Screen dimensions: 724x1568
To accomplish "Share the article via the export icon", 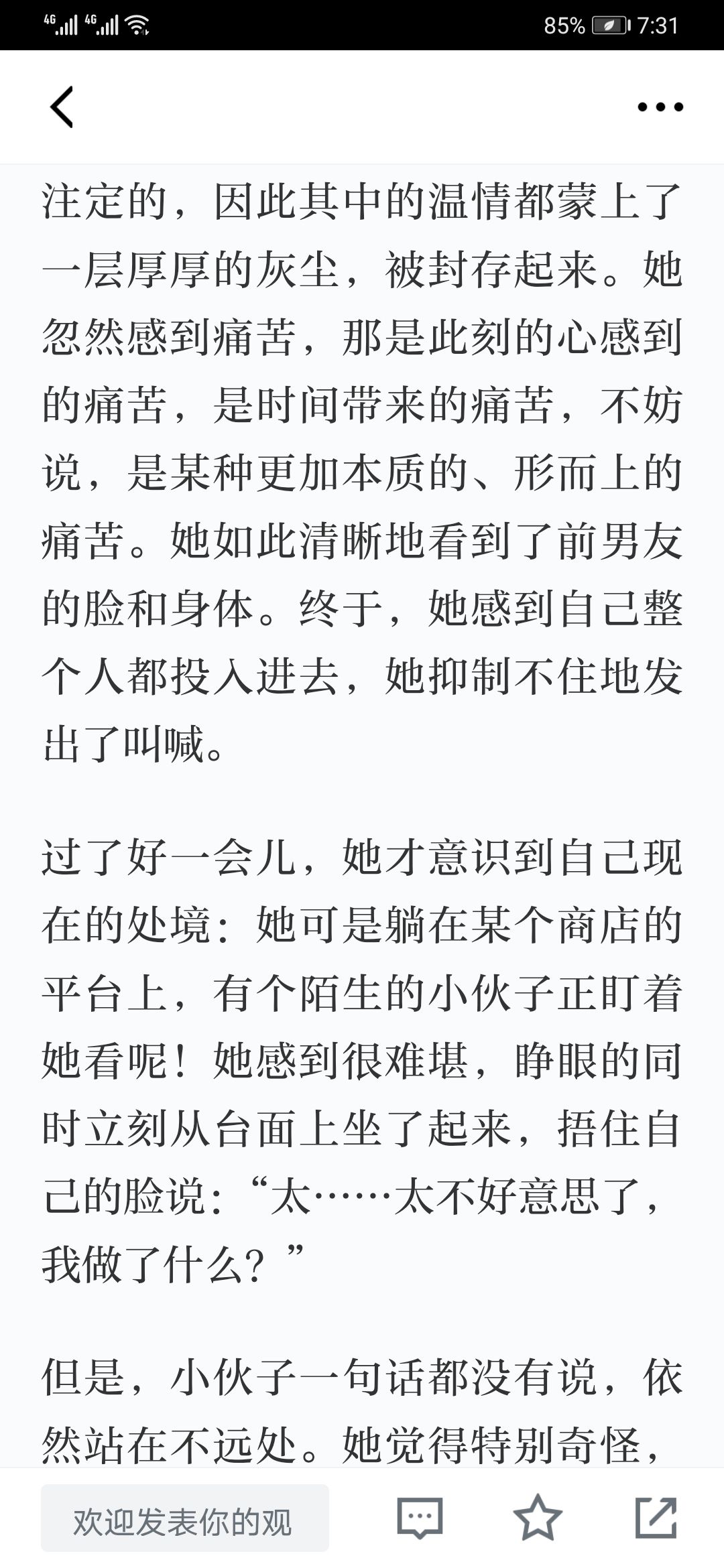I will click(x=656, y=1517).
